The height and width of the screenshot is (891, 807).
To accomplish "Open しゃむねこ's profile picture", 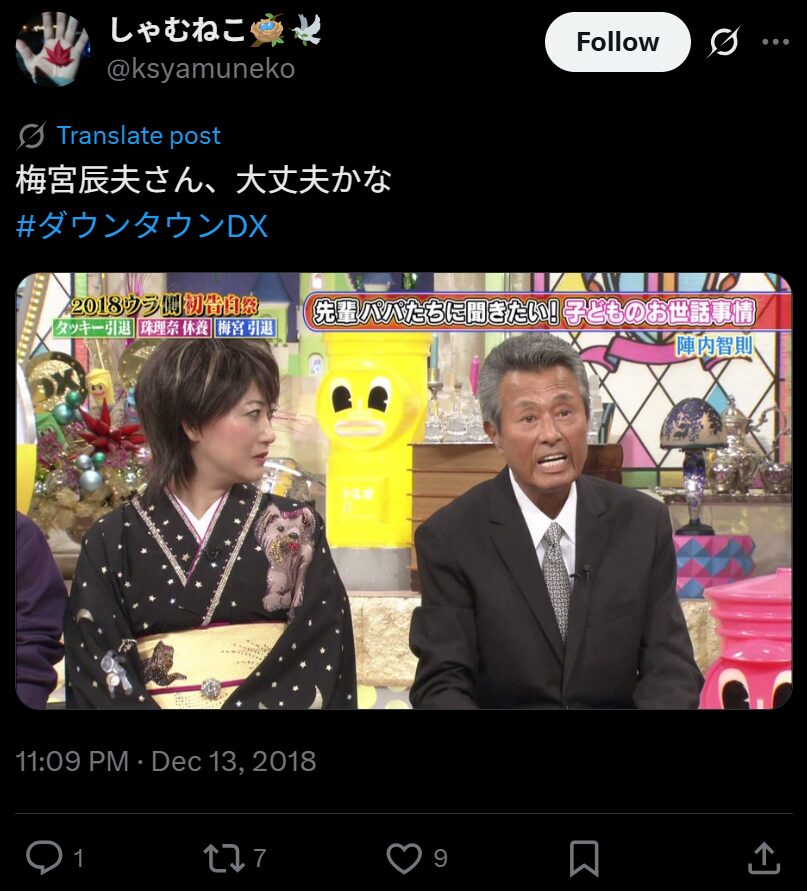I will point(52,49).
